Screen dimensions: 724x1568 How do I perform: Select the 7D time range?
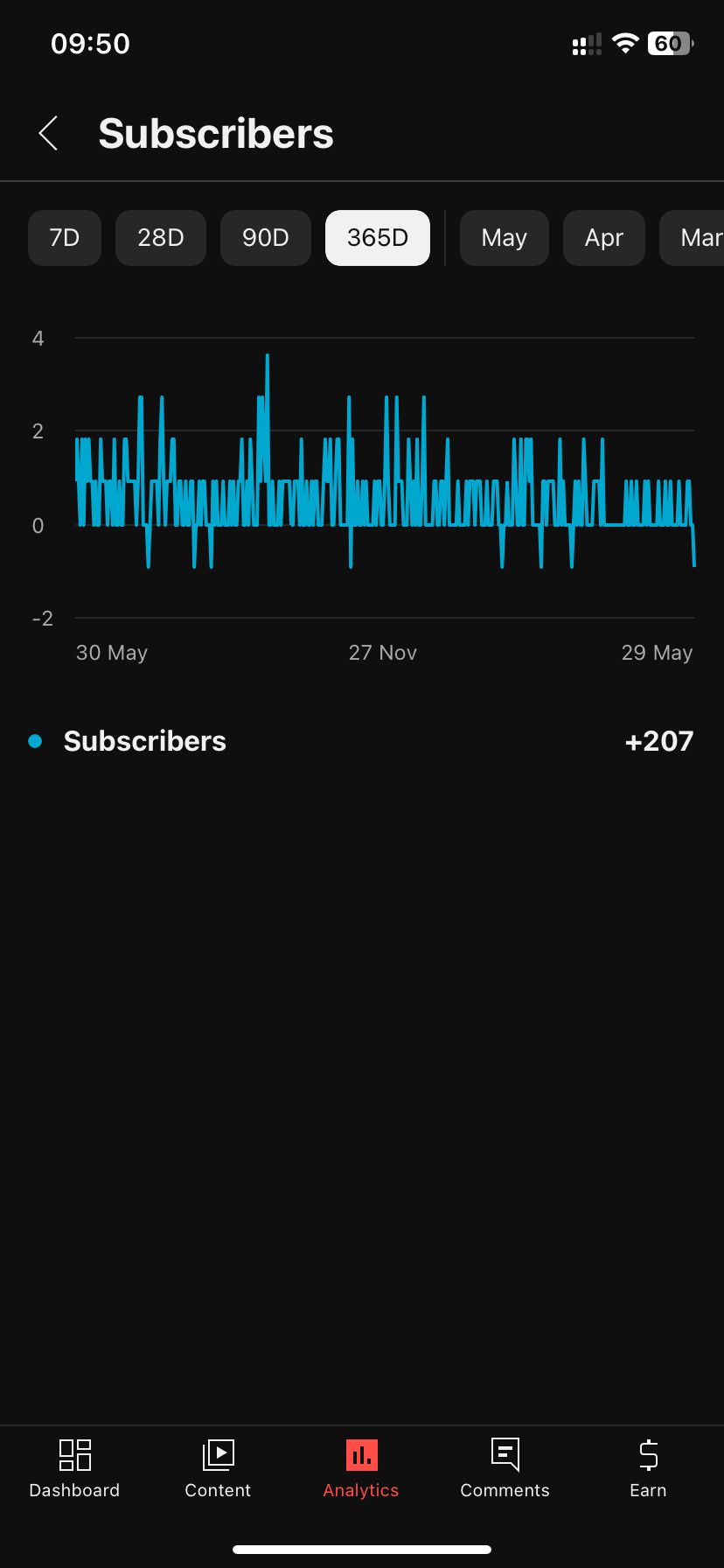pyautogui.click(x=65, y=238)
